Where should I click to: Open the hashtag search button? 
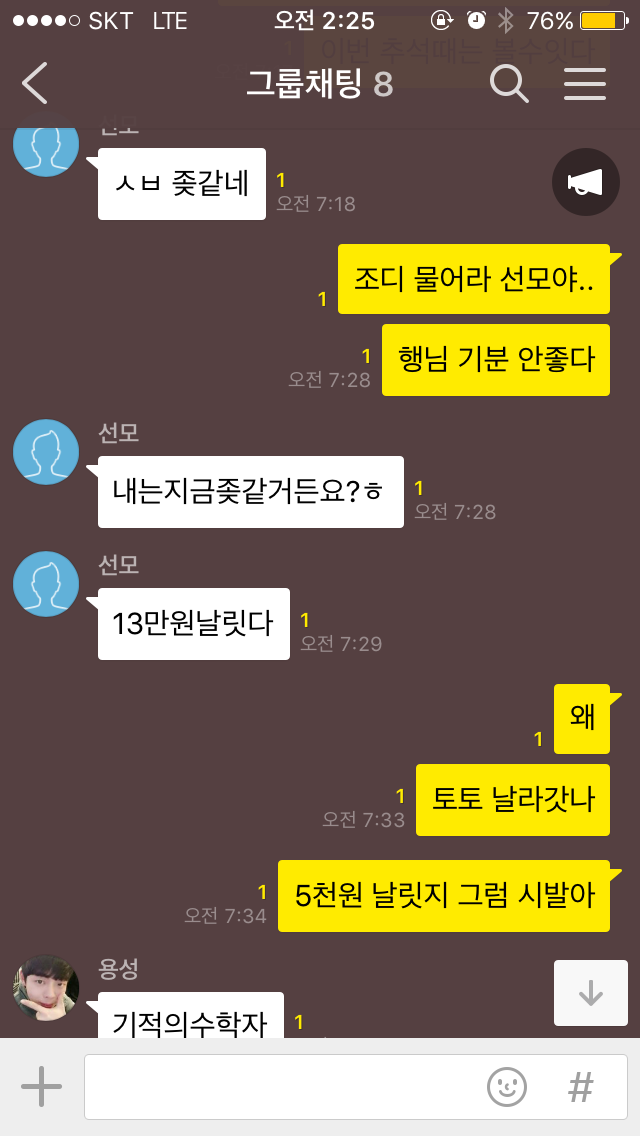tap(581, 1087)
